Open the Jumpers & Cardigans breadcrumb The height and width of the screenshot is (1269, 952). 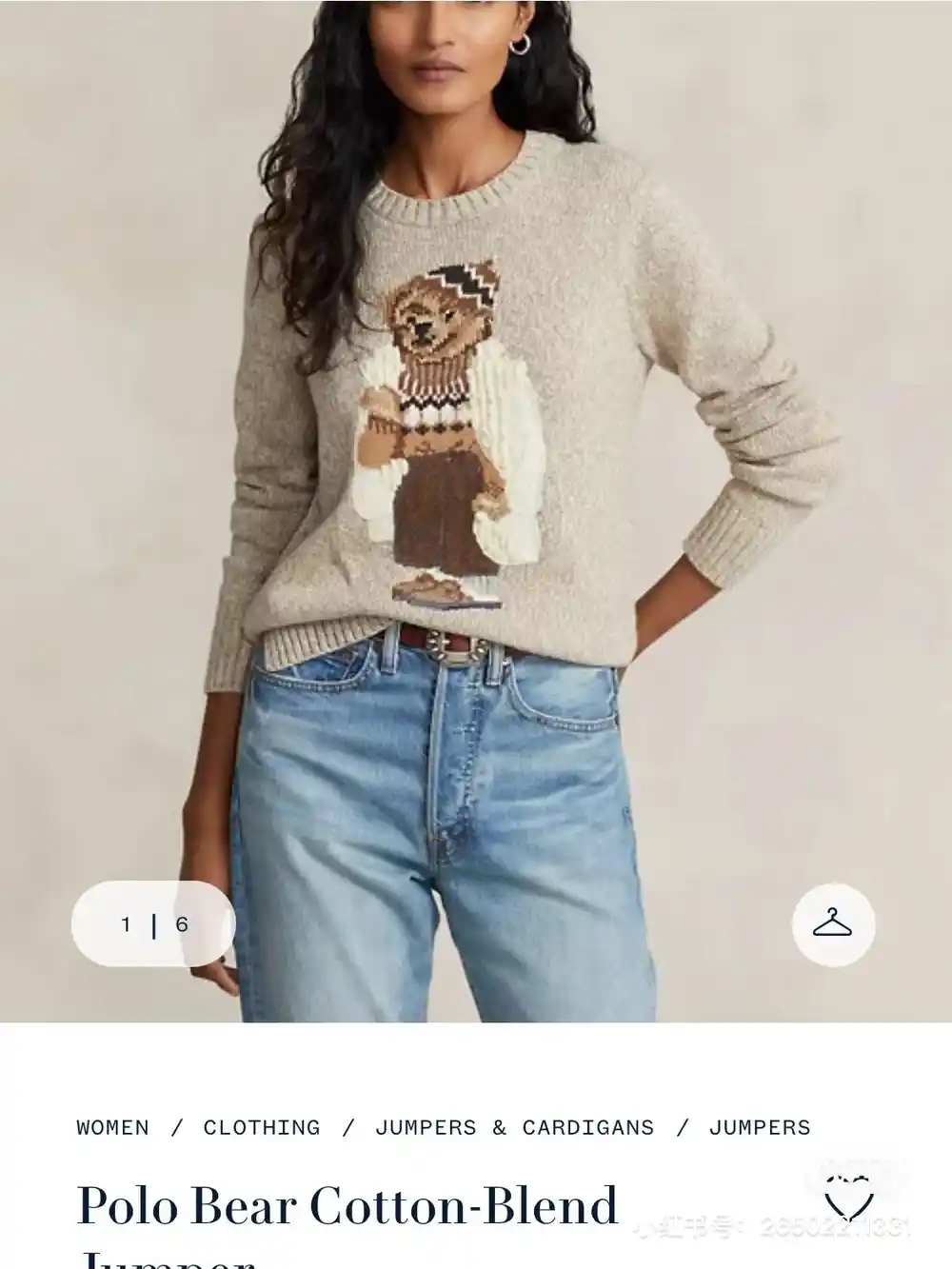pos(515,1128)
